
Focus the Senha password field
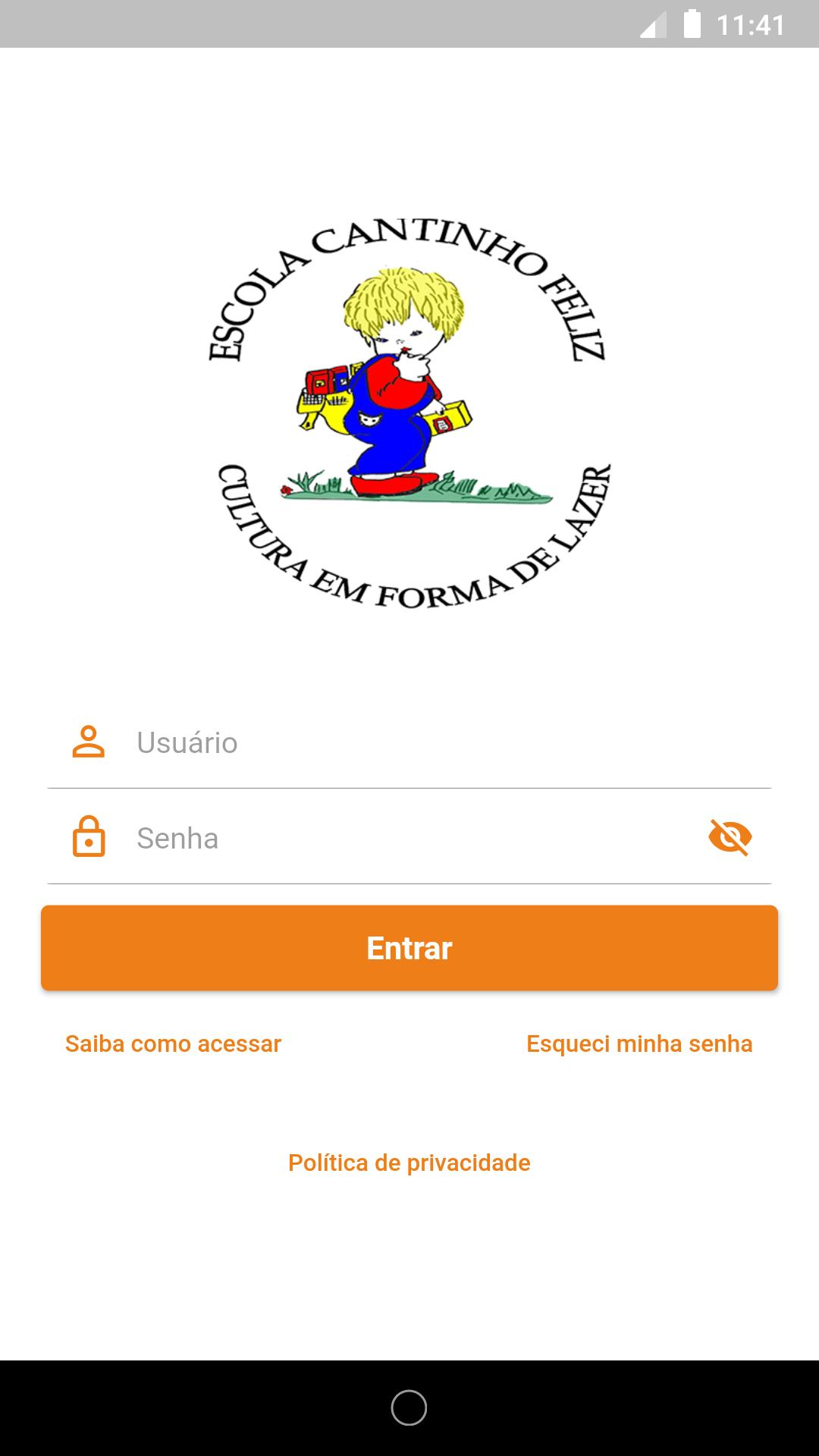click(409, 839)
